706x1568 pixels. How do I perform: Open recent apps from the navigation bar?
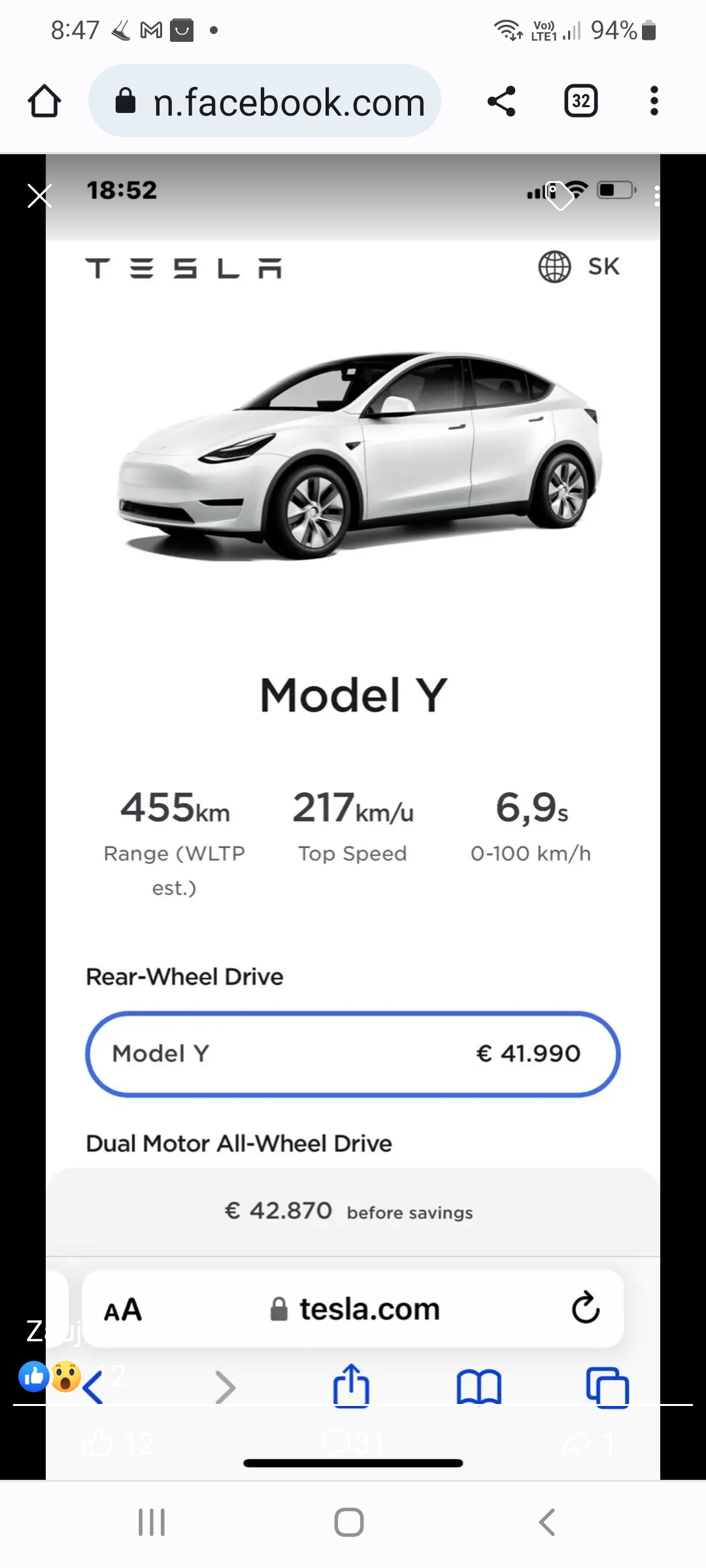tap(152, 1522)
